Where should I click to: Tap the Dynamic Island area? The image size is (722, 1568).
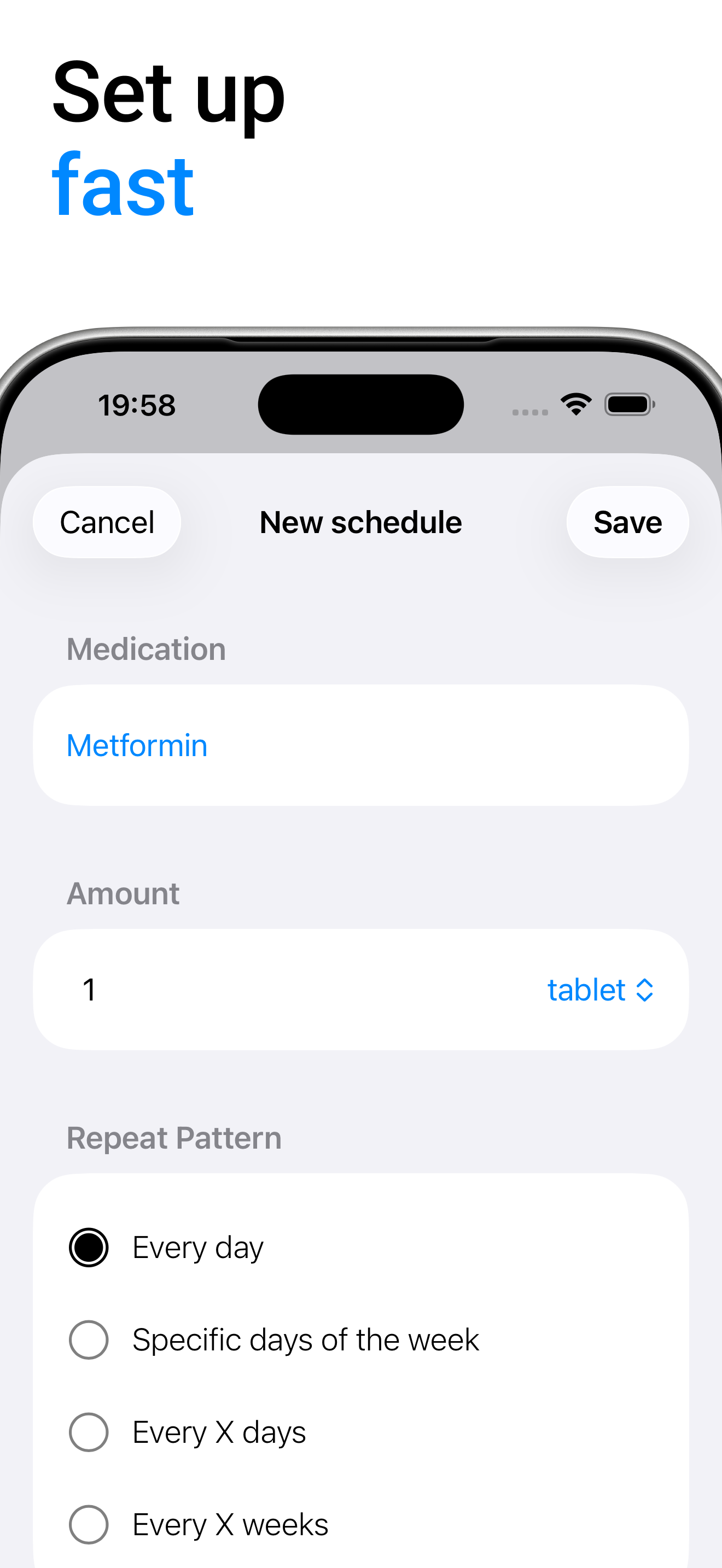click(361, 403)
